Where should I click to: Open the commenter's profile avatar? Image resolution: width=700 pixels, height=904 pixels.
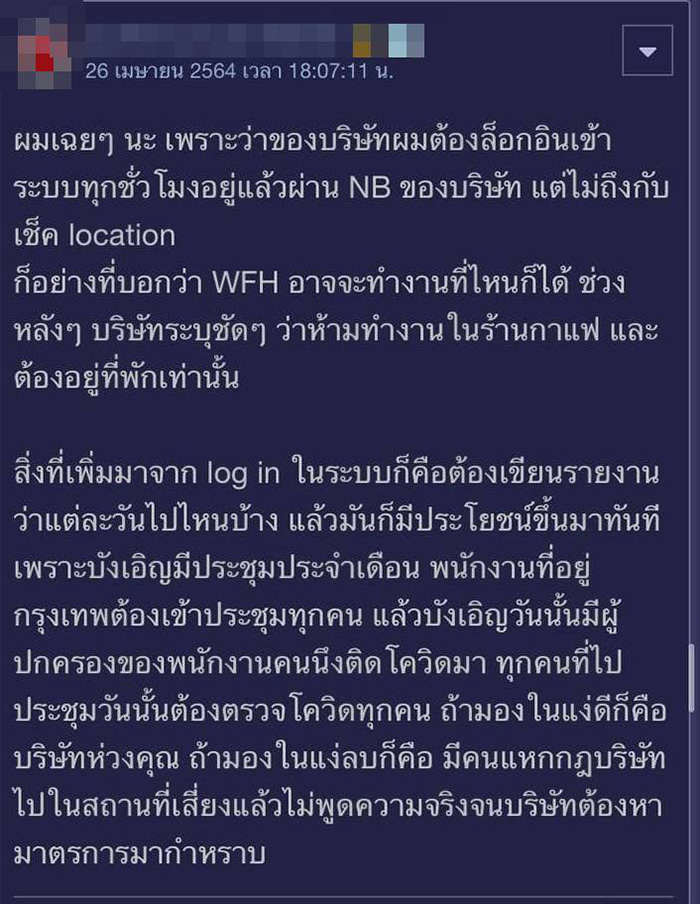(x=39, y=51)
